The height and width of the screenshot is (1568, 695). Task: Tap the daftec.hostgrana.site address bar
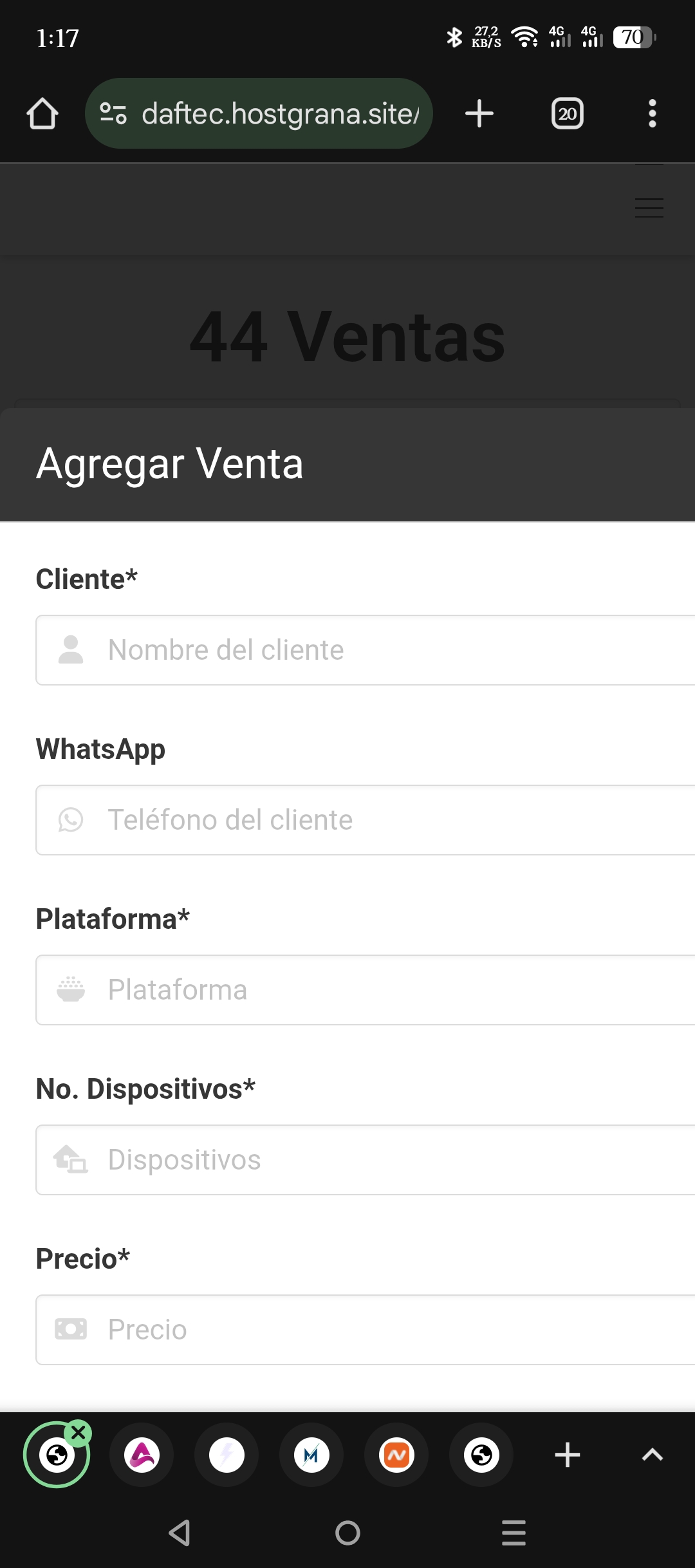[259, 114]
